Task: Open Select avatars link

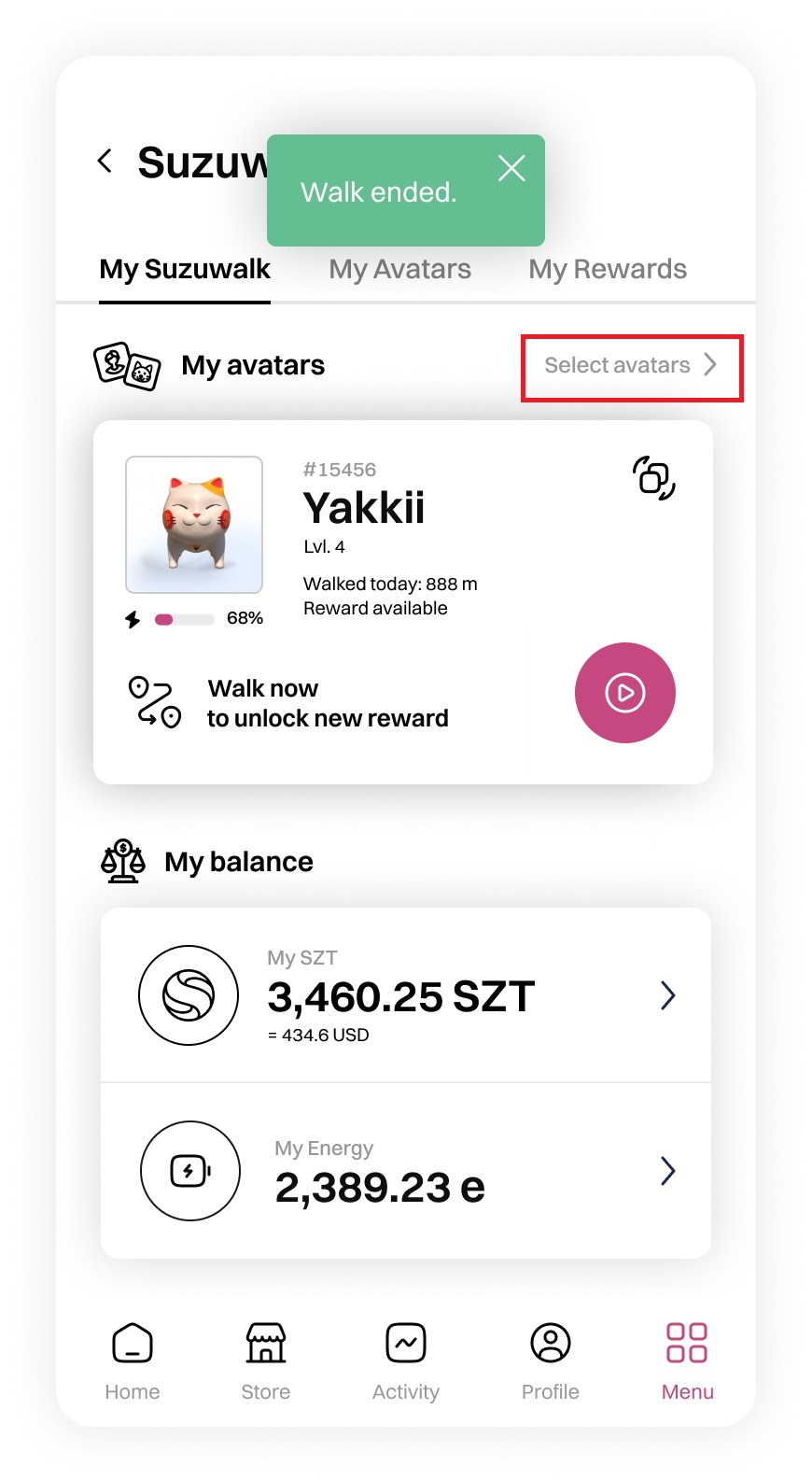Action: coord(631,365)
